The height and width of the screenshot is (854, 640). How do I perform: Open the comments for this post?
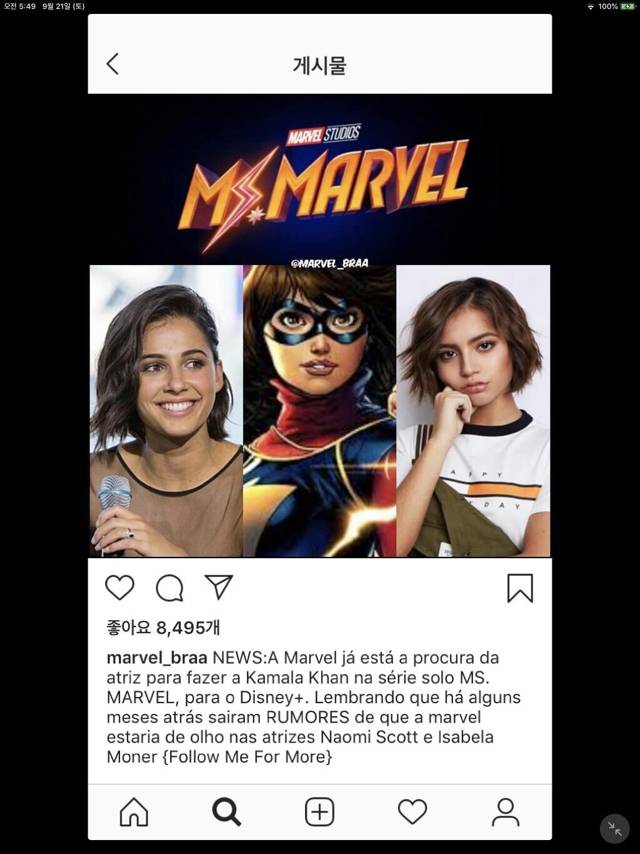pyautogui.click(x=169, y=588)
